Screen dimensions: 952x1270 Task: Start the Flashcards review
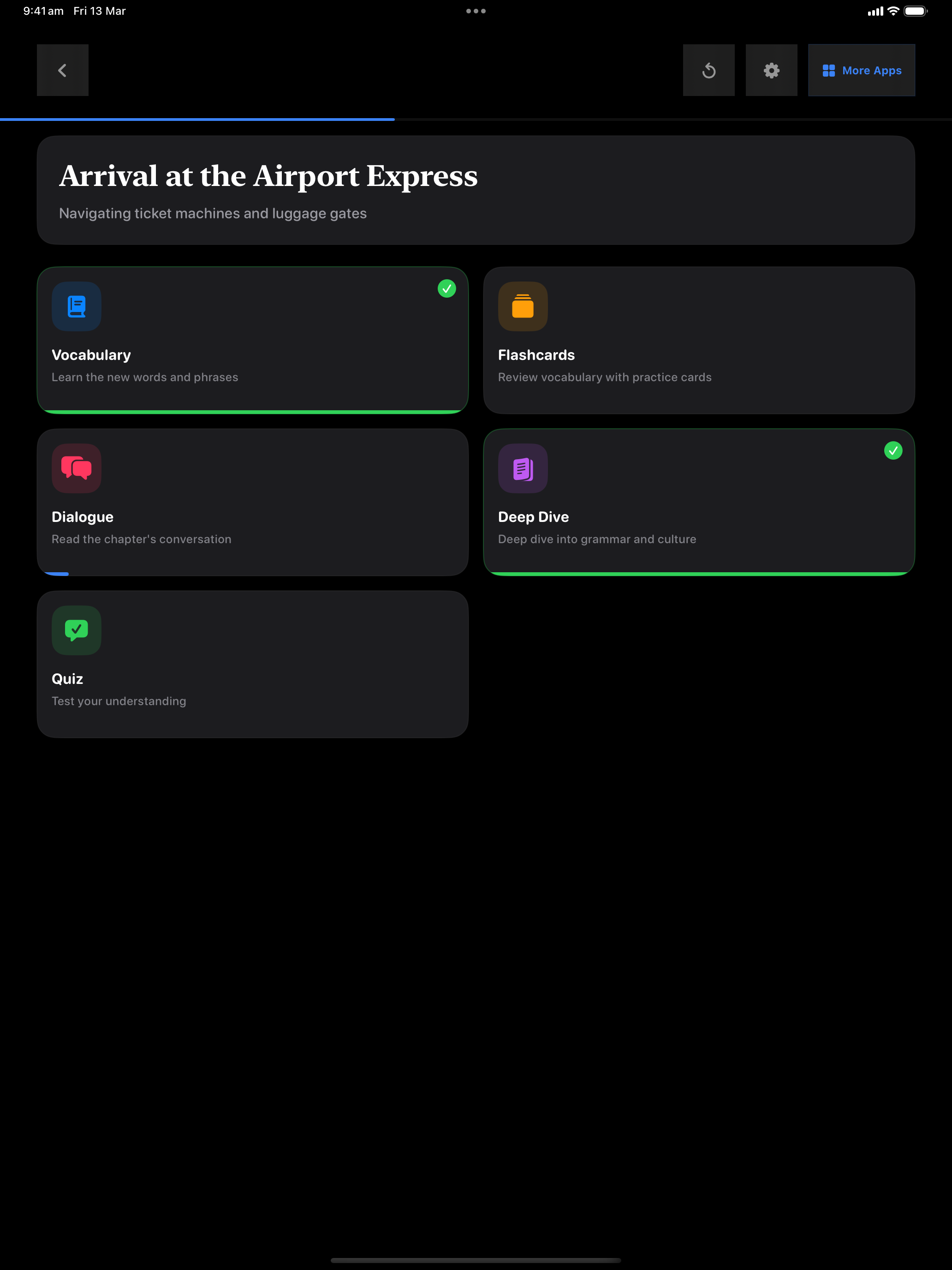[x=698, y=340]
